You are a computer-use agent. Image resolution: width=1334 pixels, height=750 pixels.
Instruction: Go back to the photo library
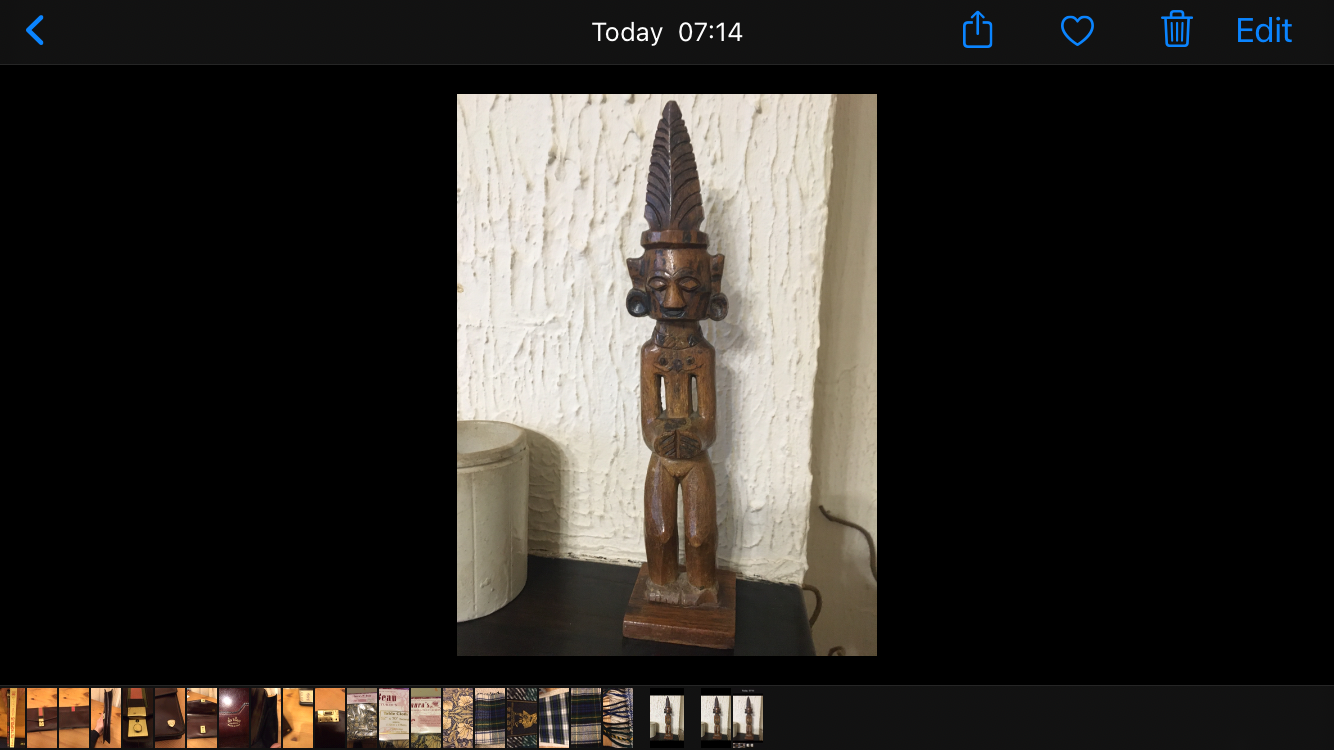point(35,31)
